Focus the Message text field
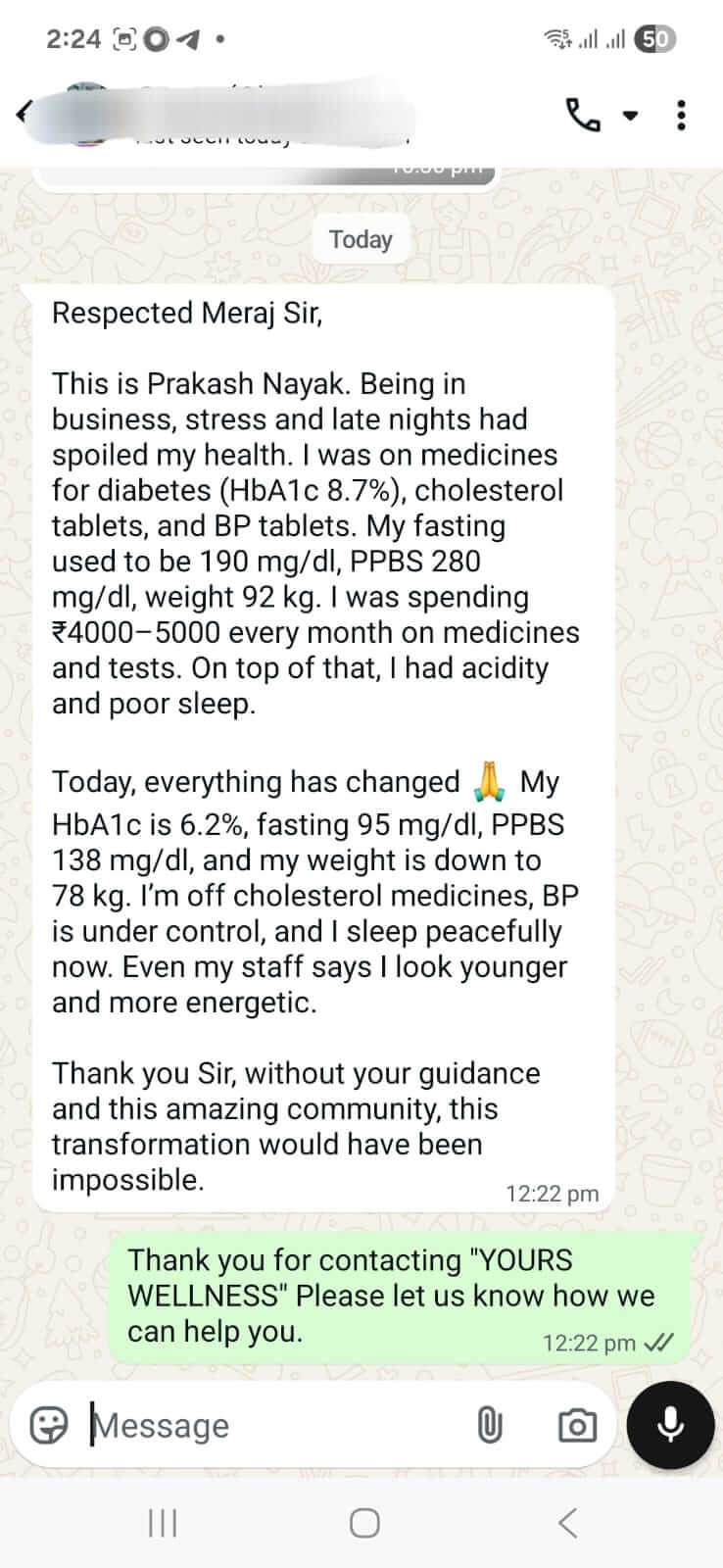Image resolution: width=723 pixels, height=1568 pixels. 274,1425
